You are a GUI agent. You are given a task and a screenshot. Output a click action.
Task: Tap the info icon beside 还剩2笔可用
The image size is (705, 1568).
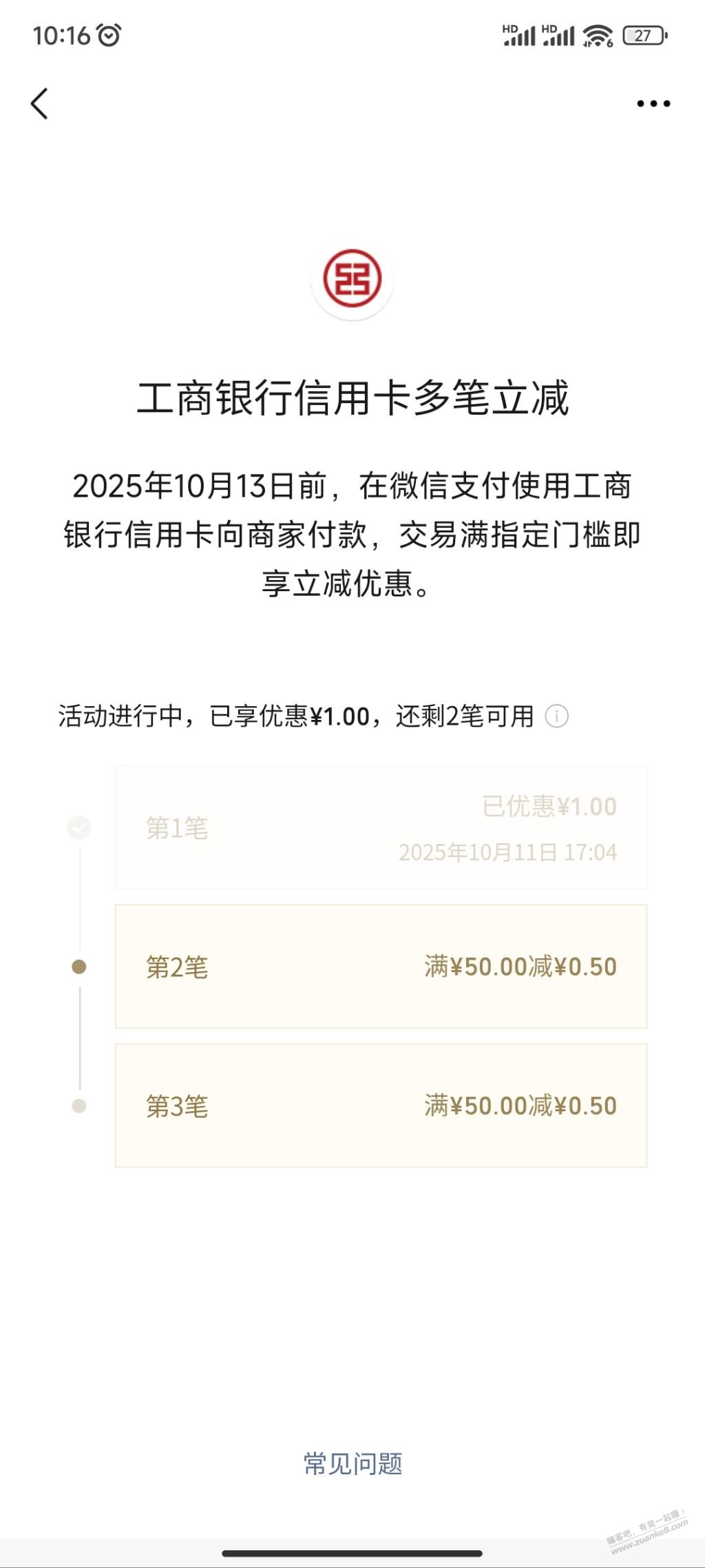coord(556,716)
